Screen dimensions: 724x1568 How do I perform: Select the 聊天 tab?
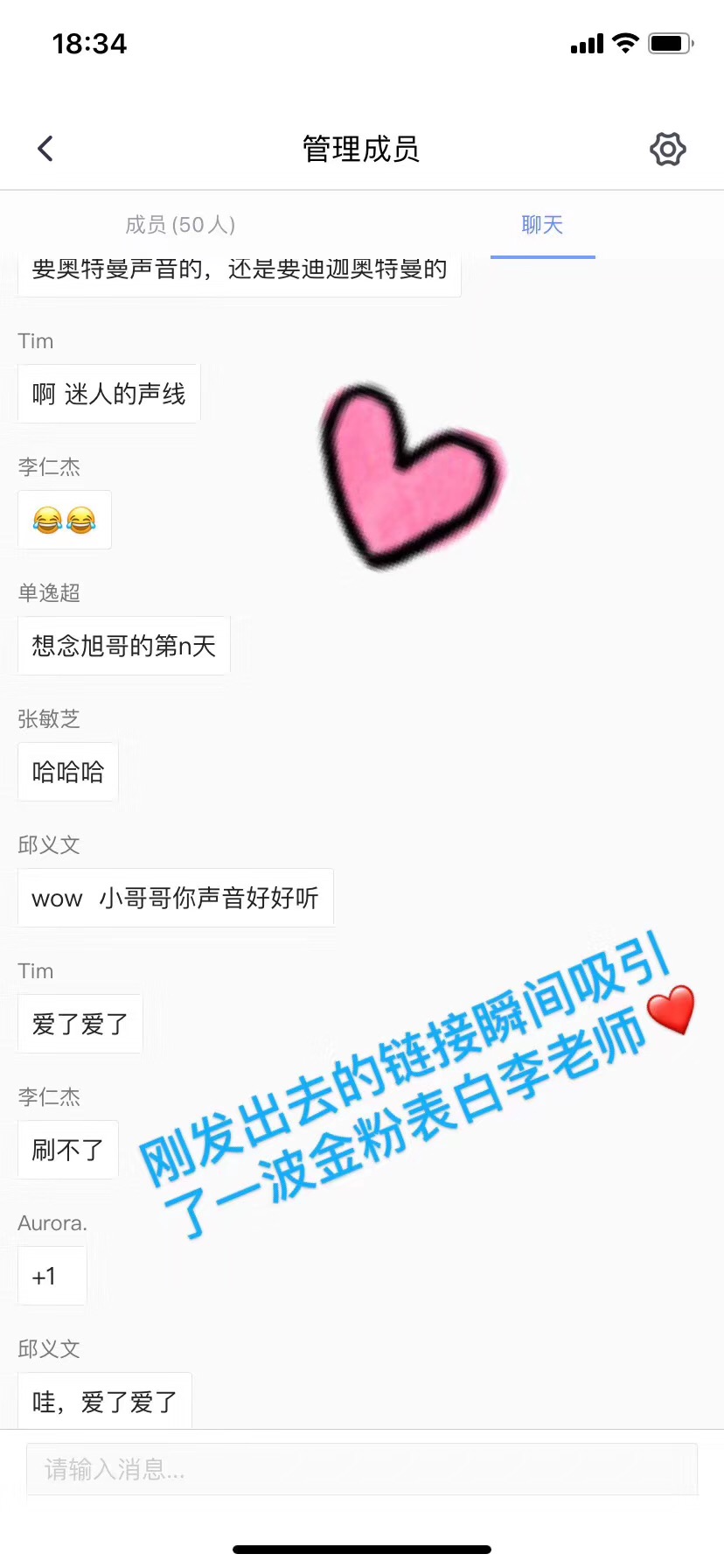(542, 225)
